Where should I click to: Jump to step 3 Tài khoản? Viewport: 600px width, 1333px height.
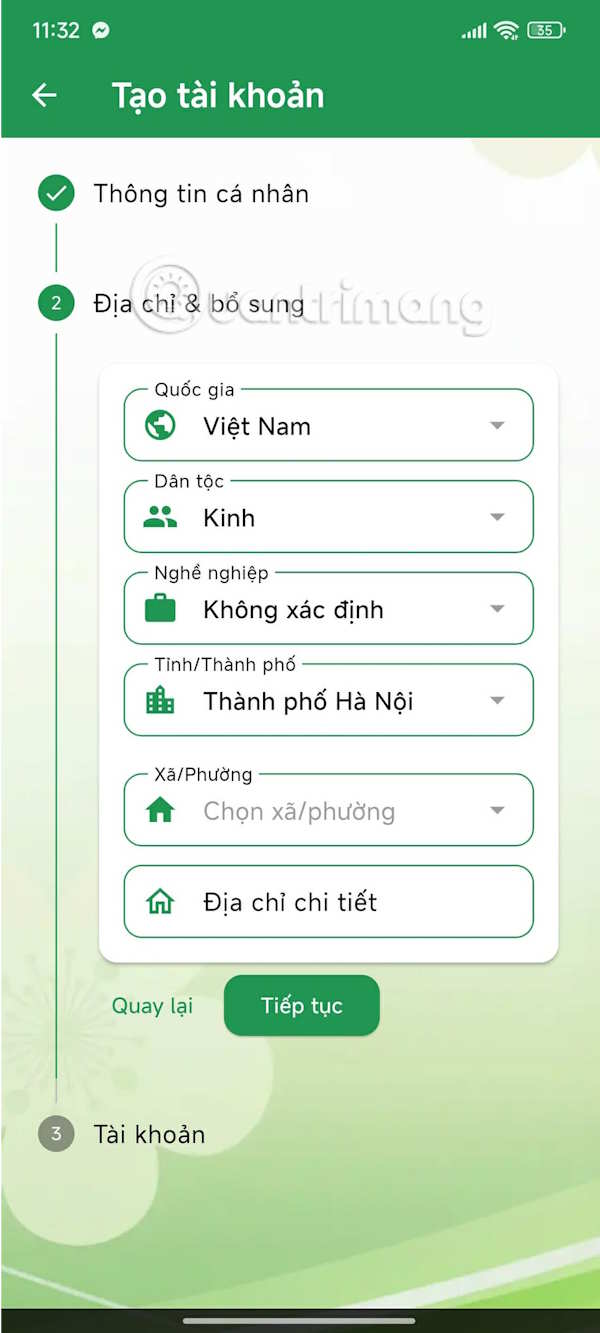tap(148, 1134)
